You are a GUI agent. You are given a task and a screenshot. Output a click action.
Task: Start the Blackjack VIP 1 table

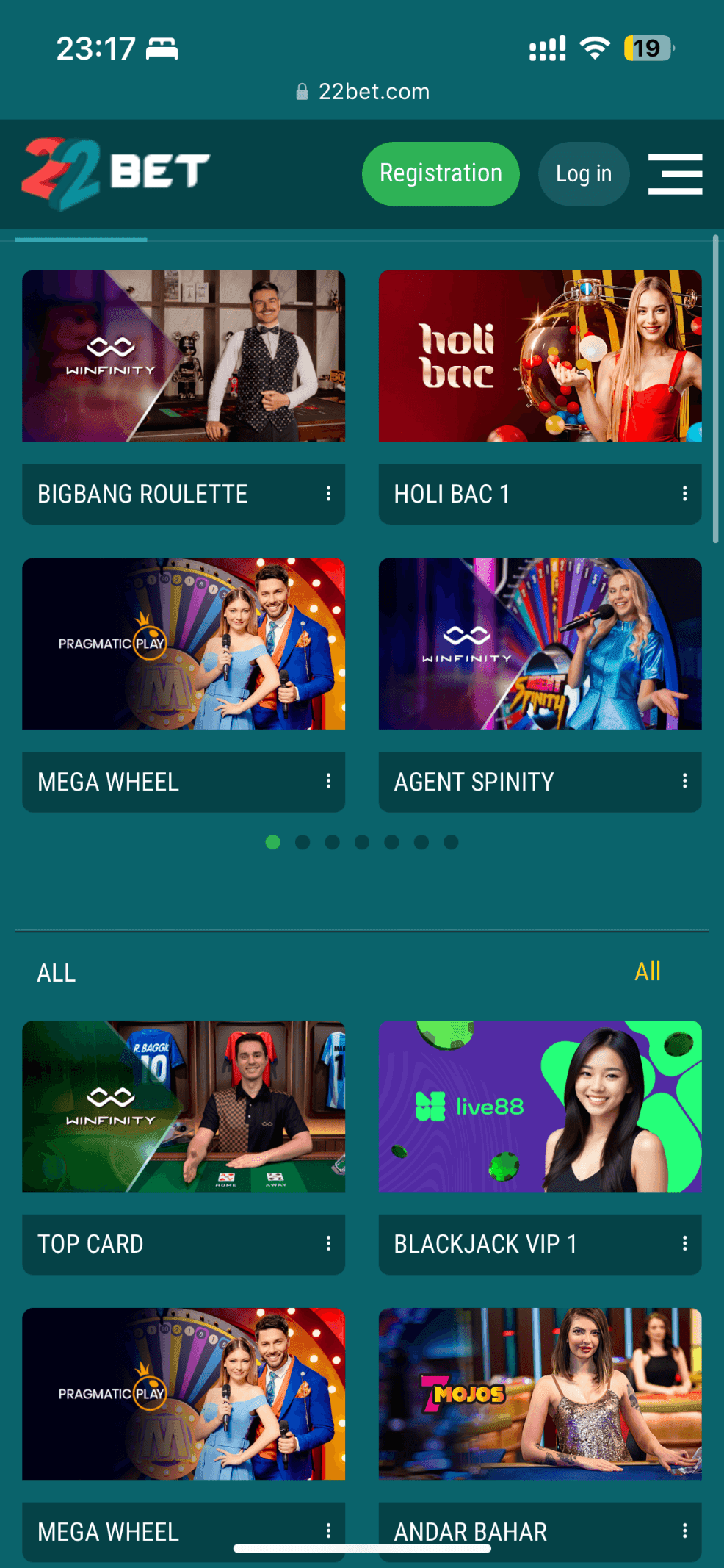(540, 1106)
